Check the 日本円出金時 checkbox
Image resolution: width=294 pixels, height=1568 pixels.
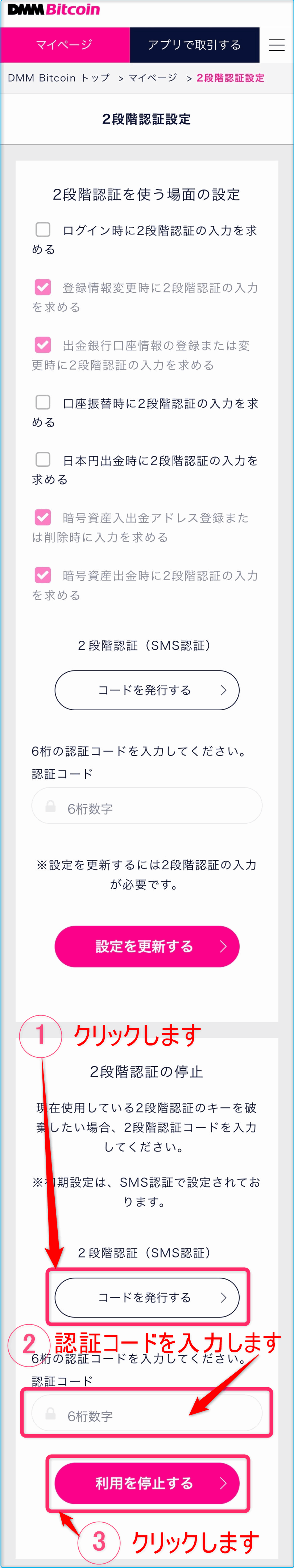[x=43, y=459]
